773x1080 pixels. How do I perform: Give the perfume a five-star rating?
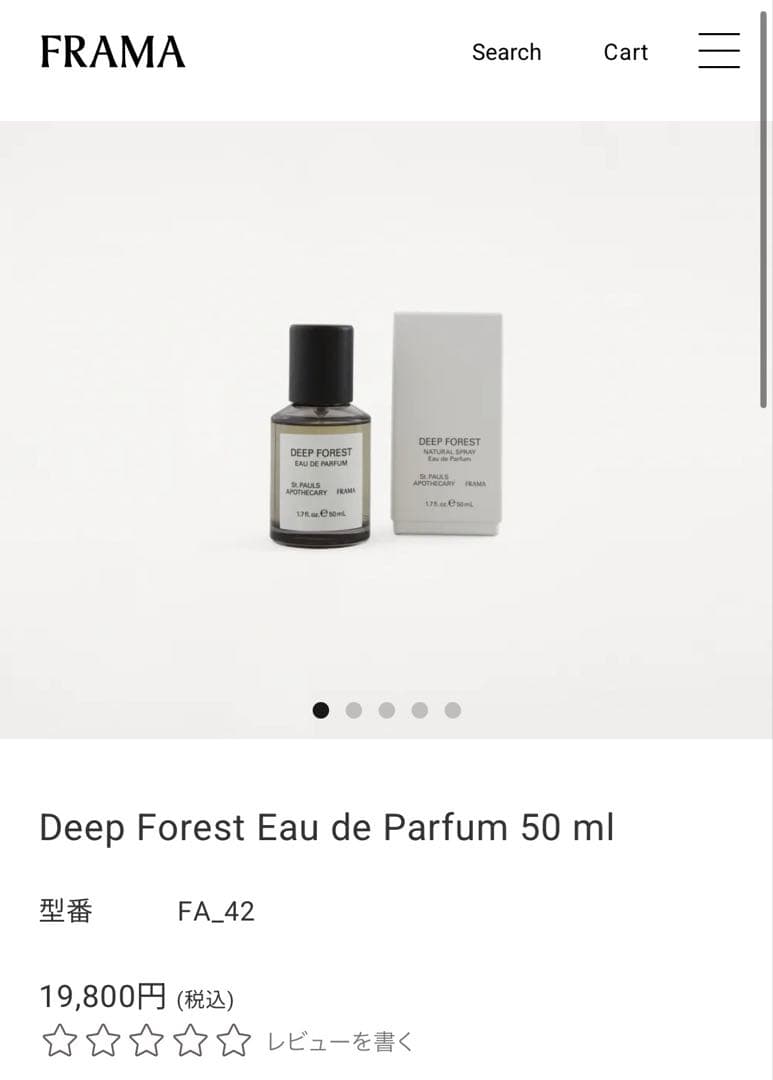pyautogui.click(x=232, y=1040)
